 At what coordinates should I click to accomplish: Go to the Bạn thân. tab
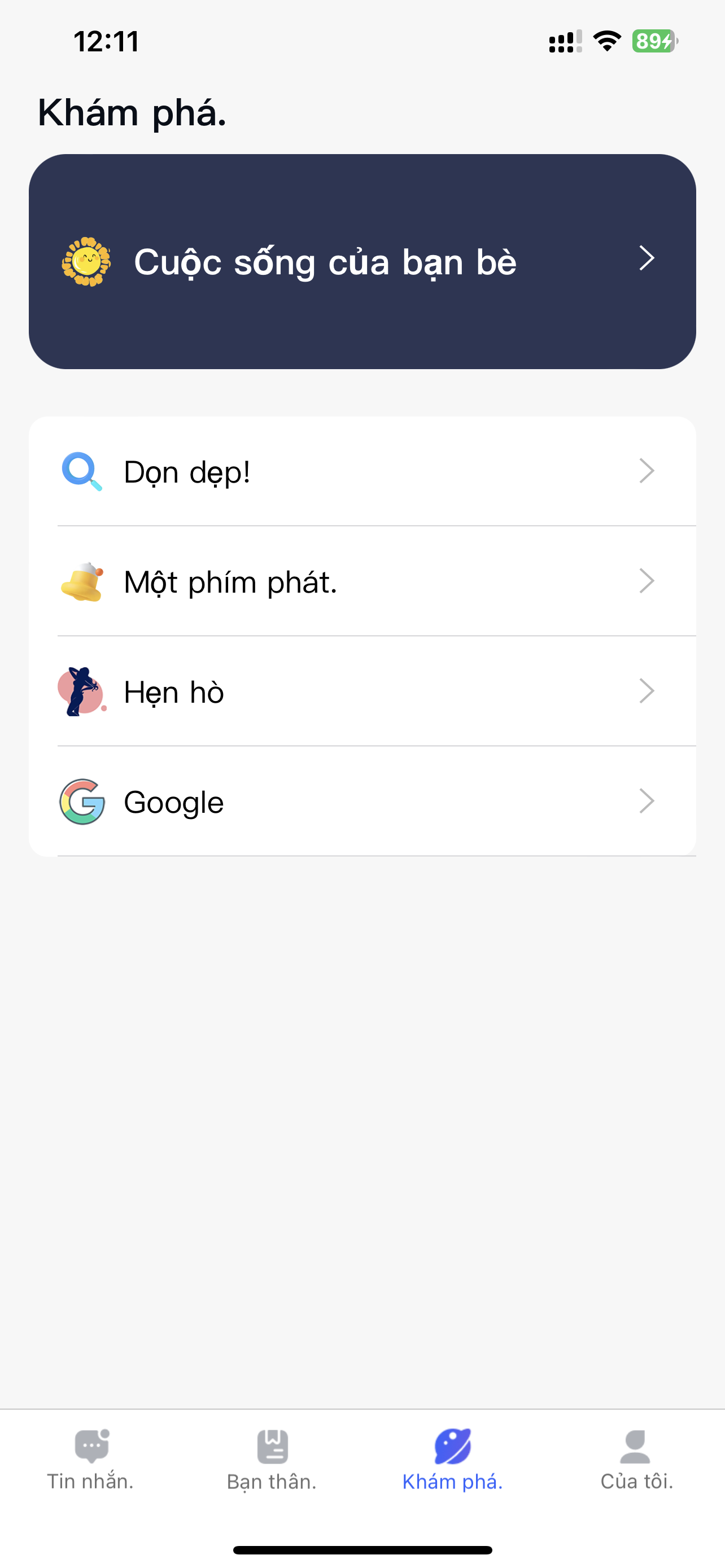pyautogui.click(x=272, y=1460)
